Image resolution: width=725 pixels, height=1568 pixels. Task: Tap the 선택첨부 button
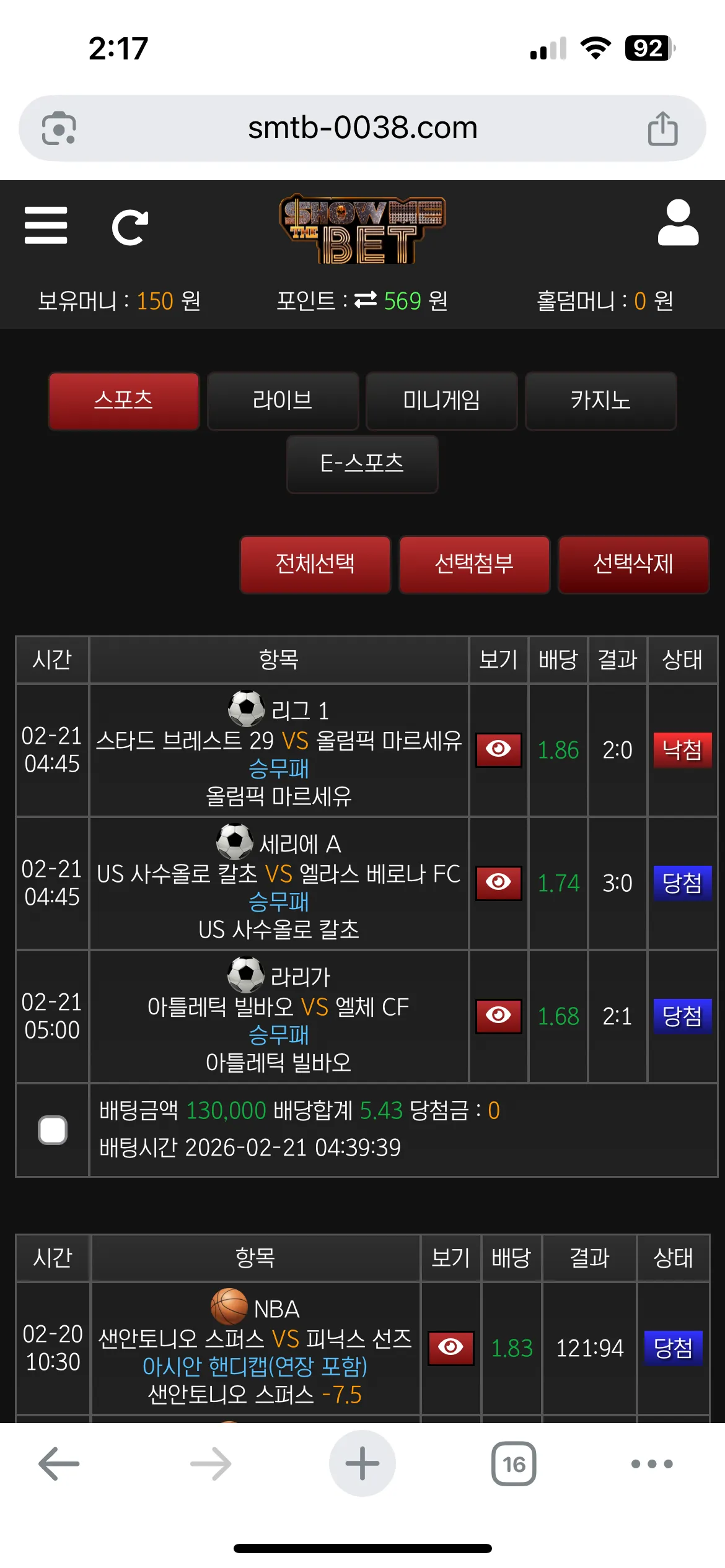pyautogui.click(x=475, y=564)
